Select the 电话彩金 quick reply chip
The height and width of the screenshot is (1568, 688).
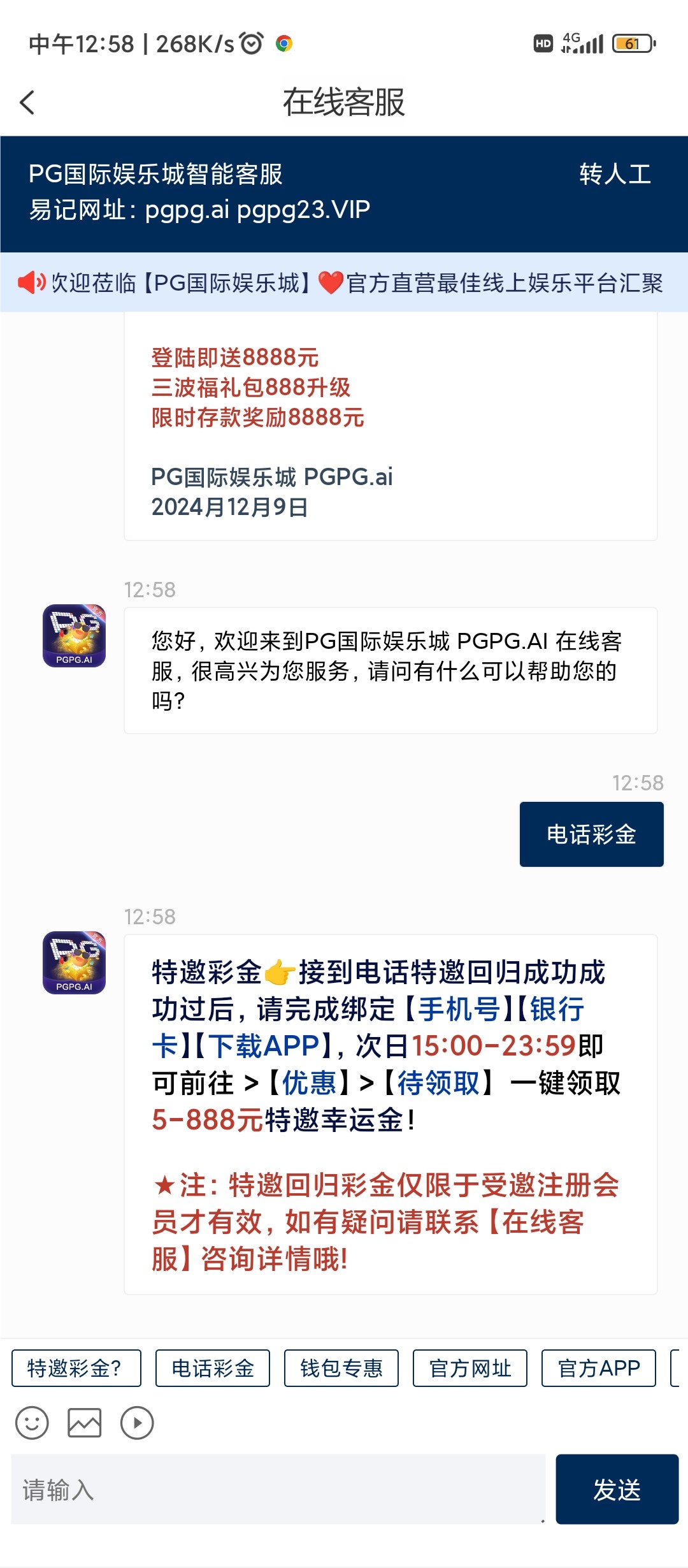coord(213,1368)
